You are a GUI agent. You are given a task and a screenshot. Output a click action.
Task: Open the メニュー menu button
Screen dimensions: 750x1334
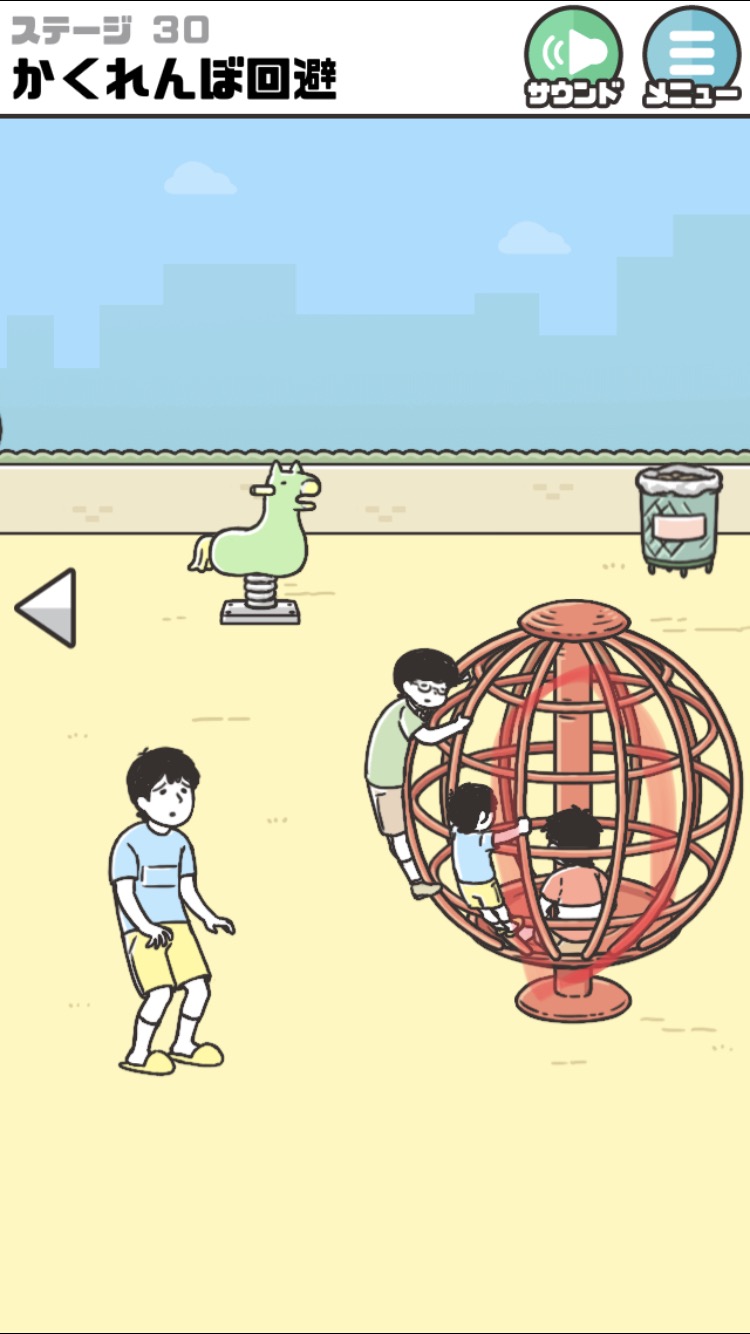point(692,56)
